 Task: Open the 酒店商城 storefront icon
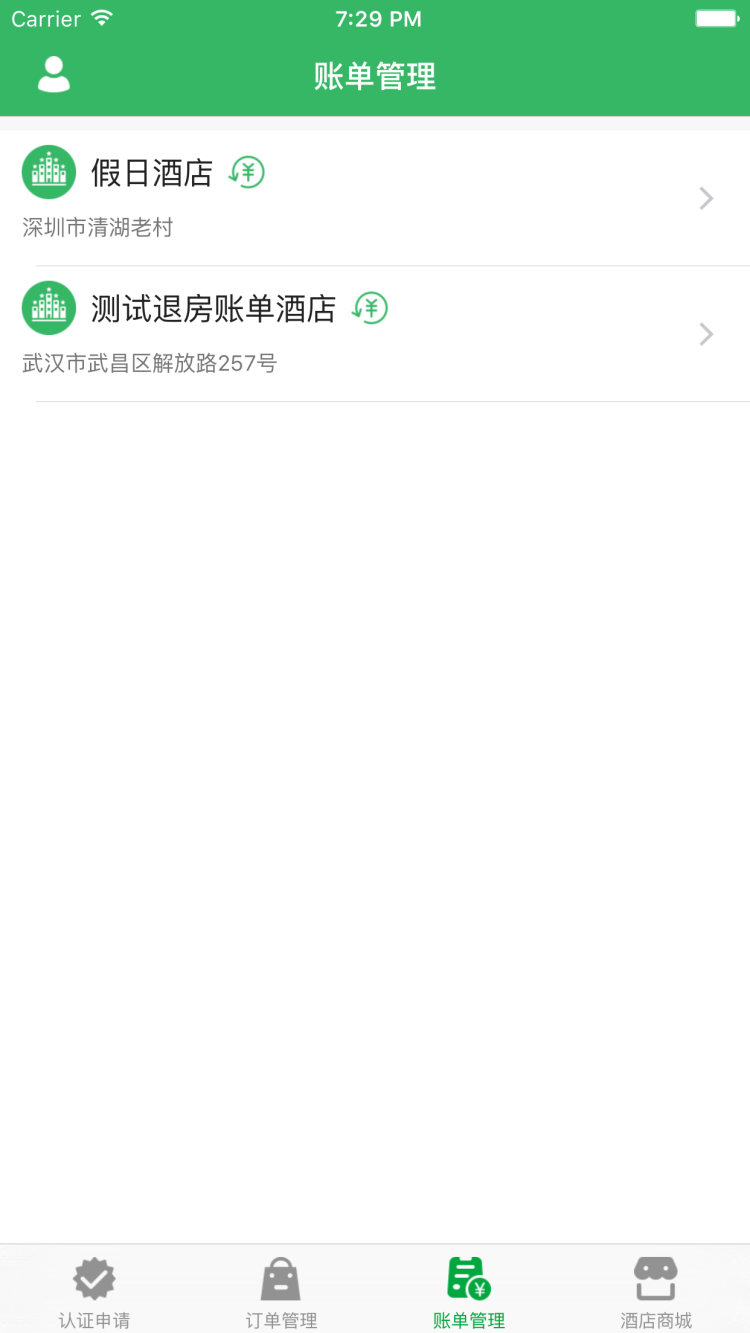pyautogui.click(x=655, y=1277)
